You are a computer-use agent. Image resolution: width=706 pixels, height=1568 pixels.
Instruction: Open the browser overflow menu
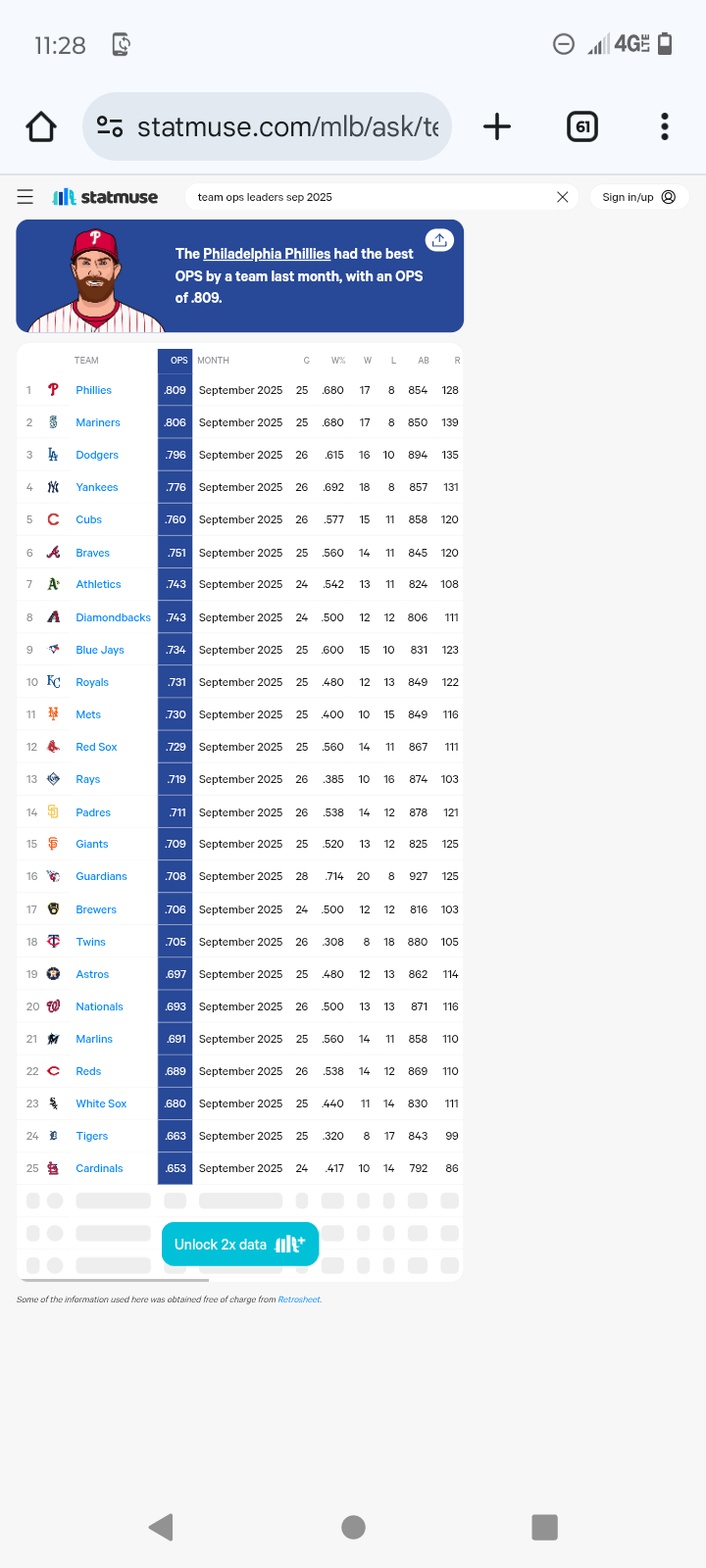665,126
